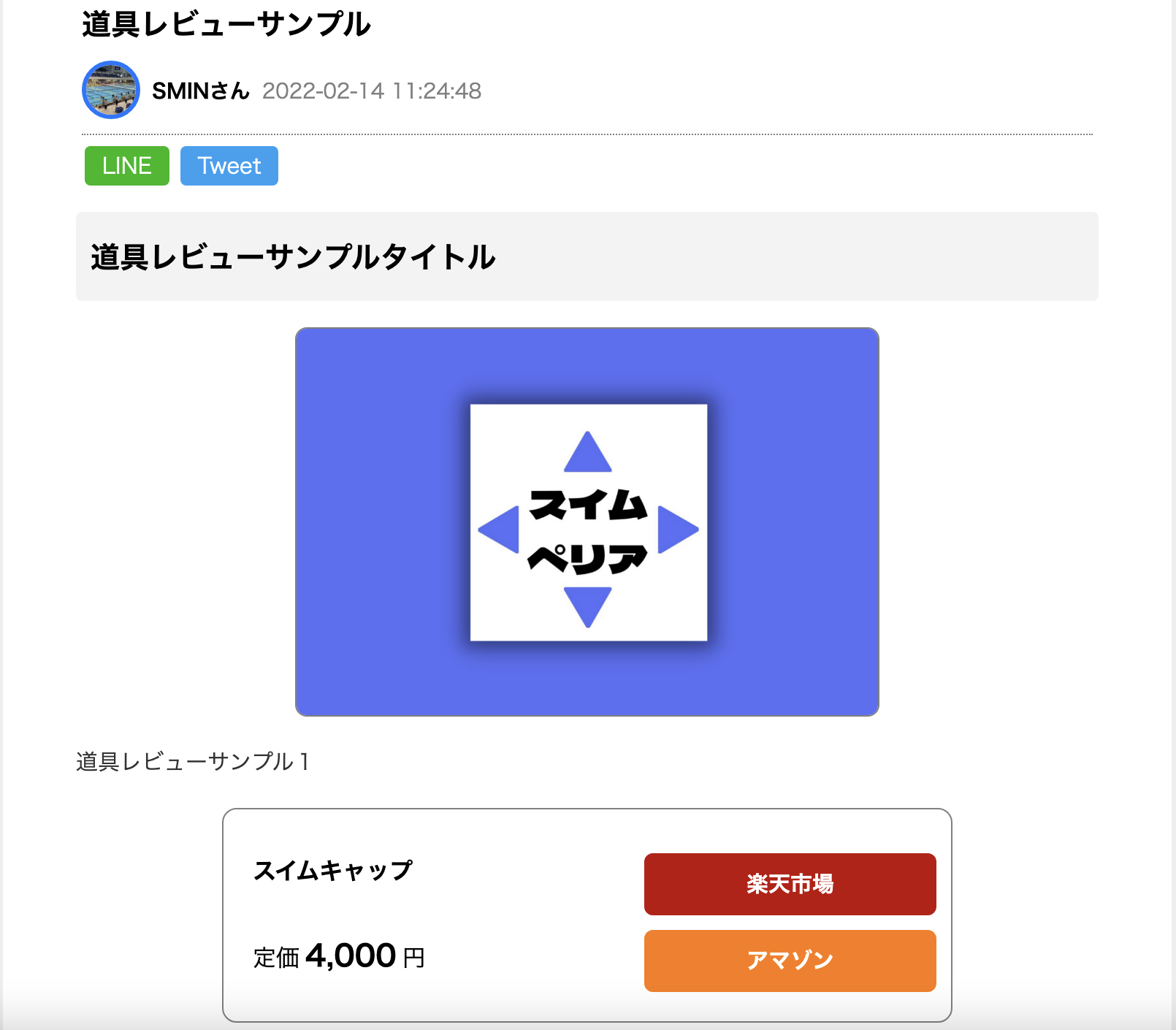Open the アマゾン shop link
This screenshot has height=1030, width=1176.
click(x=790, y=961)
